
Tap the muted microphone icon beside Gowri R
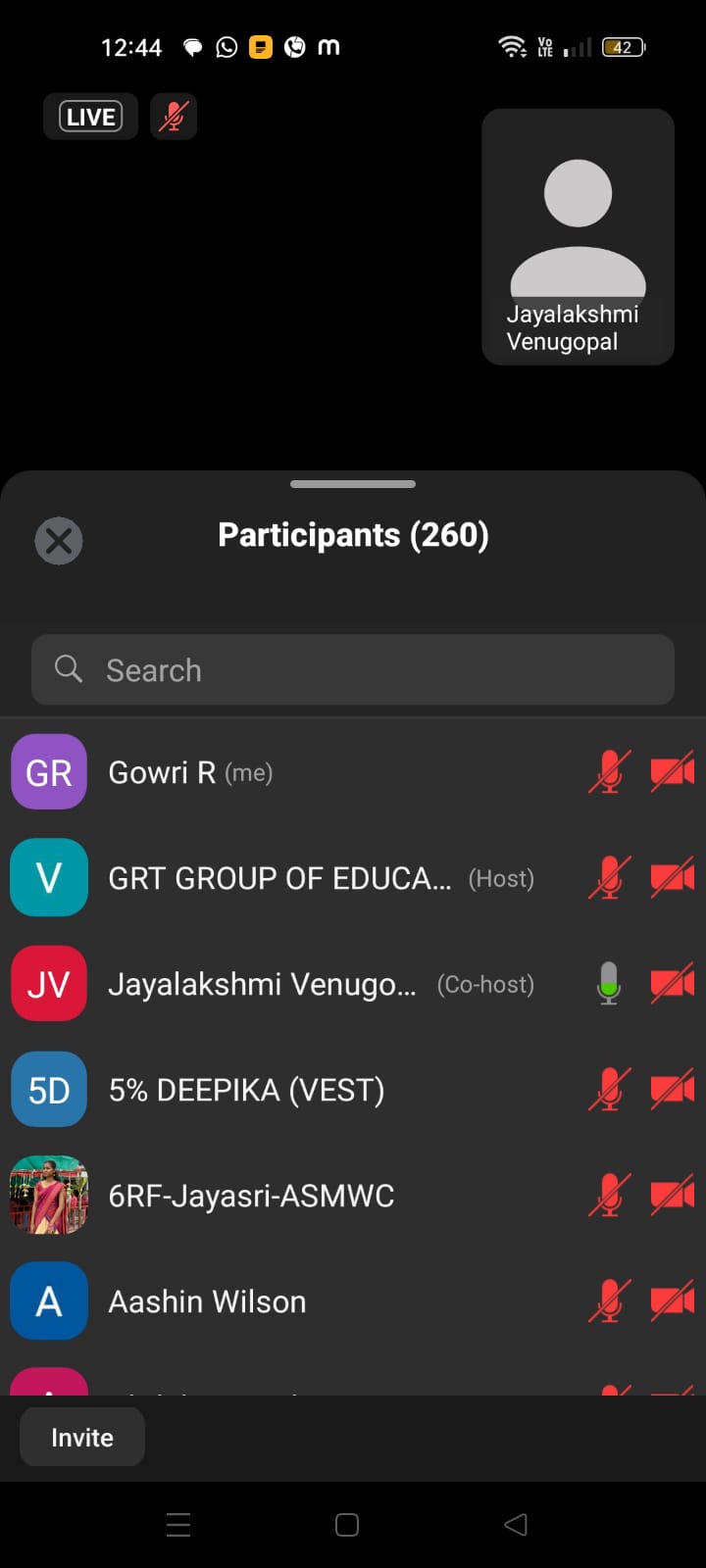point(609,772)
